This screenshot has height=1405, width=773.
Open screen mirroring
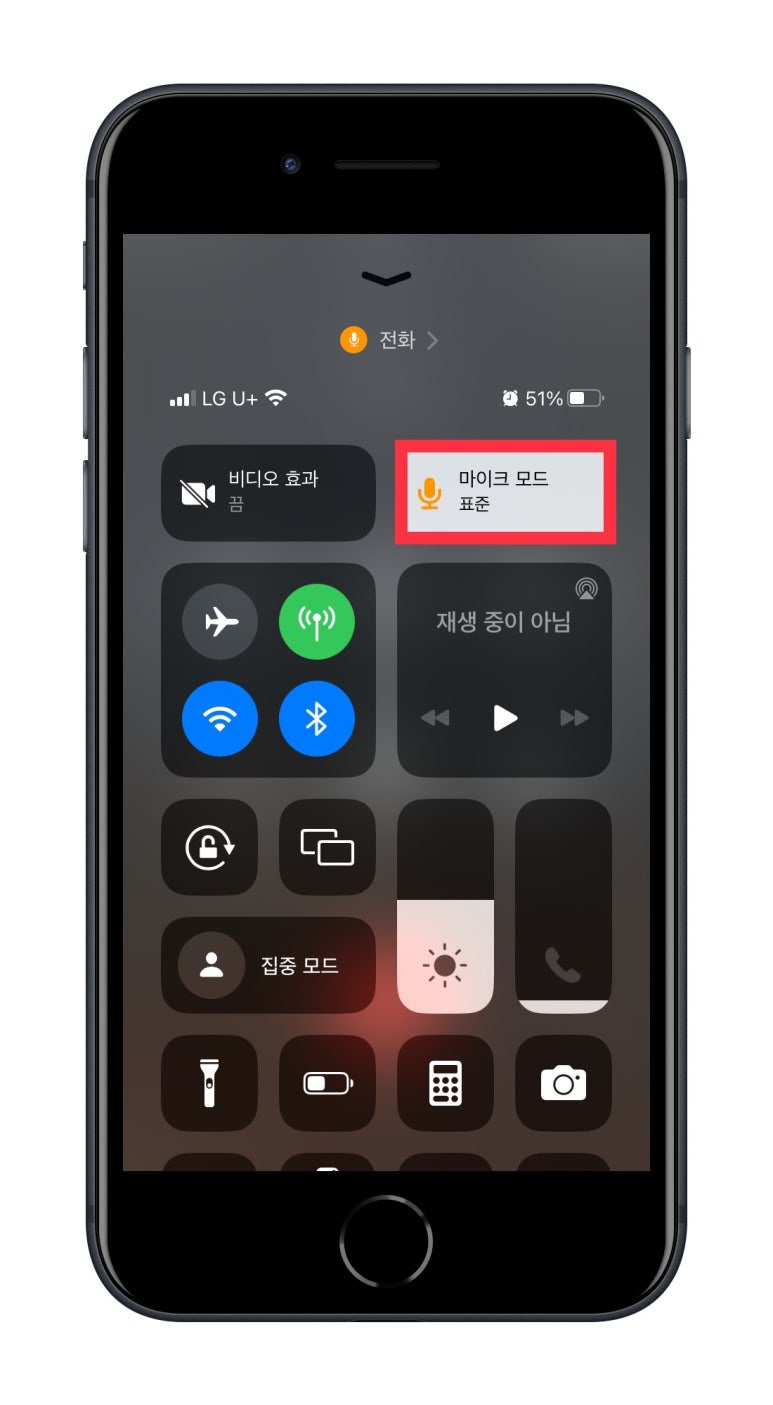(x=327, y=847)
